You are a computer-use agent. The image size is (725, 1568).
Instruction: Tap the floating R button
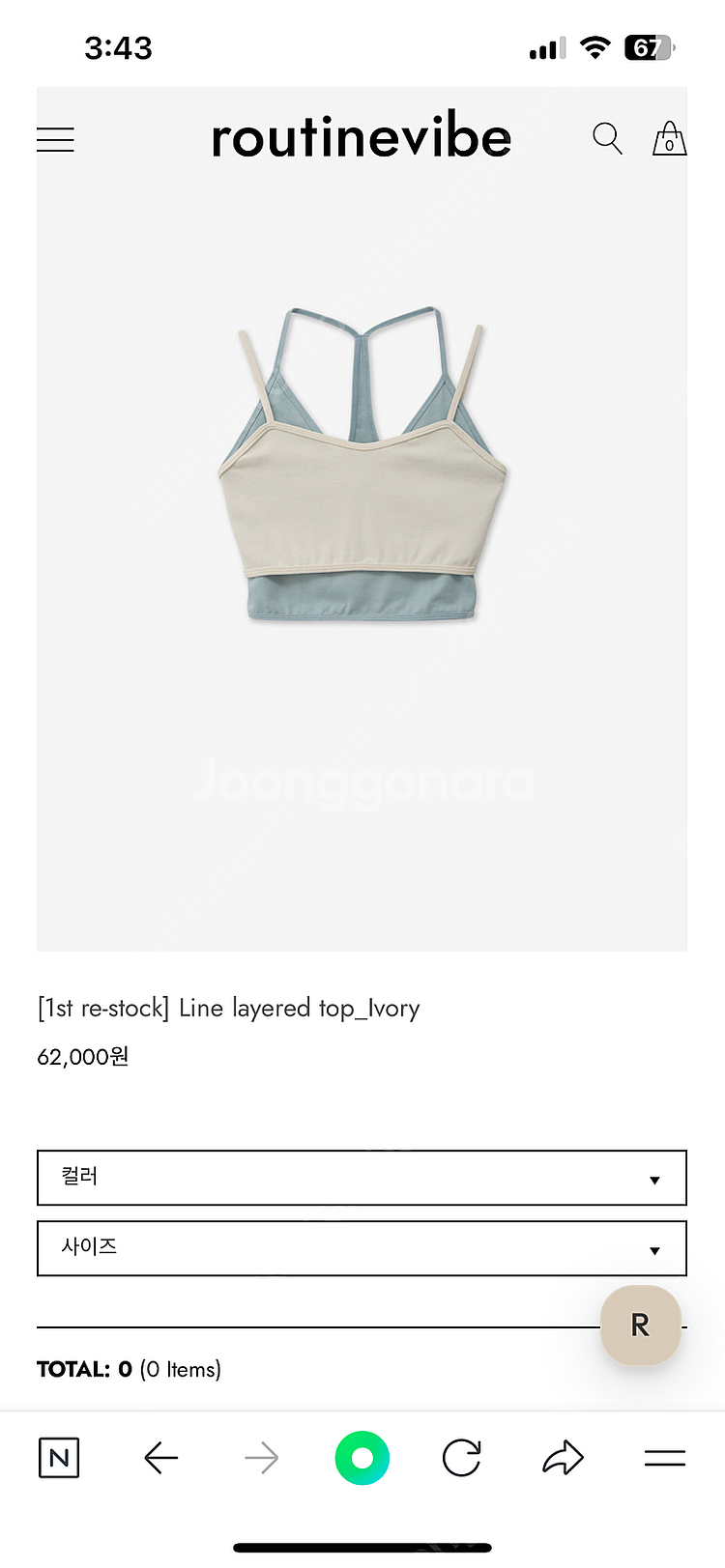640,1326
